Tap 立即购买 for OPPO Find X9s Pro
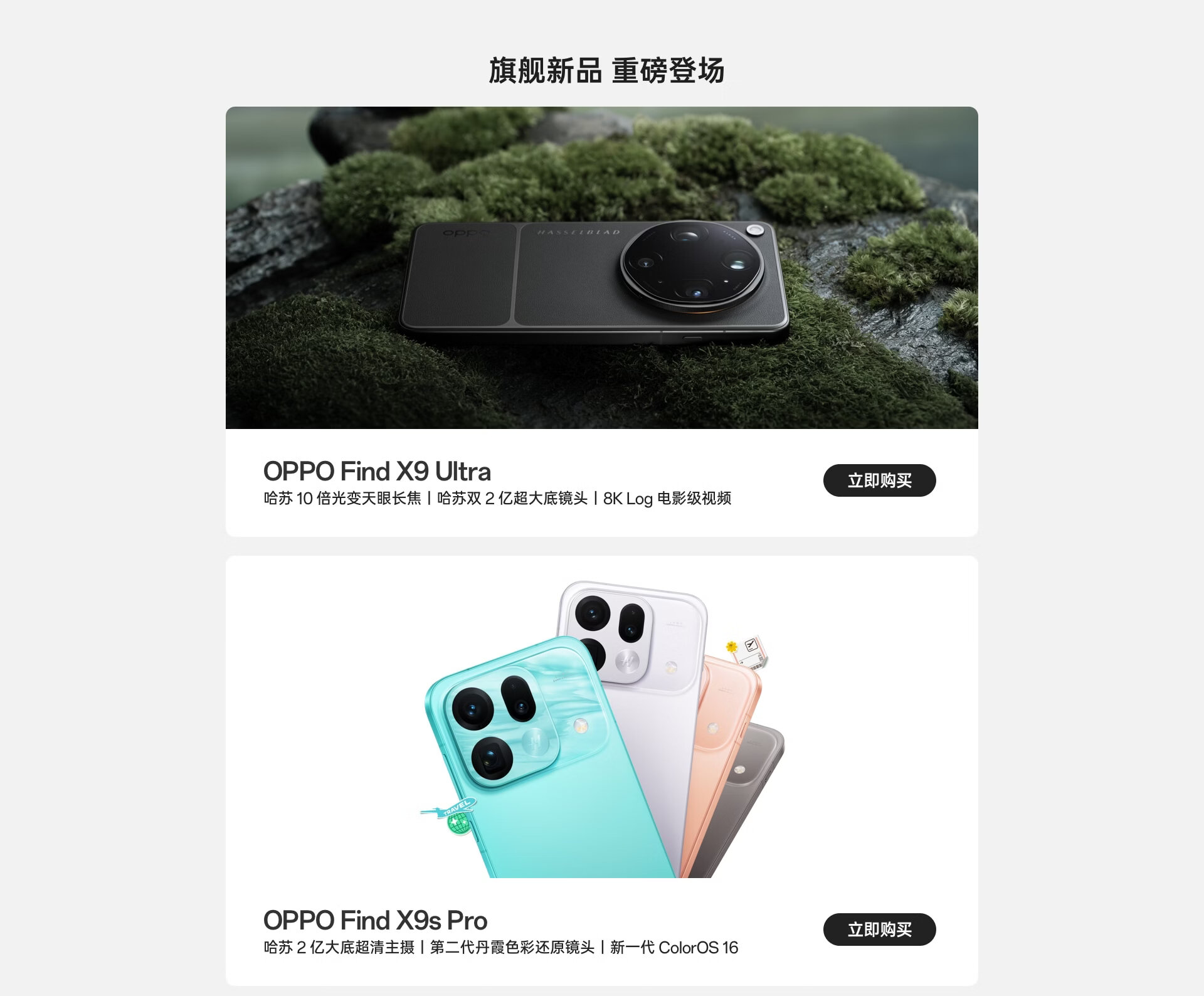Screen dimensions: 1204x996 879,930
